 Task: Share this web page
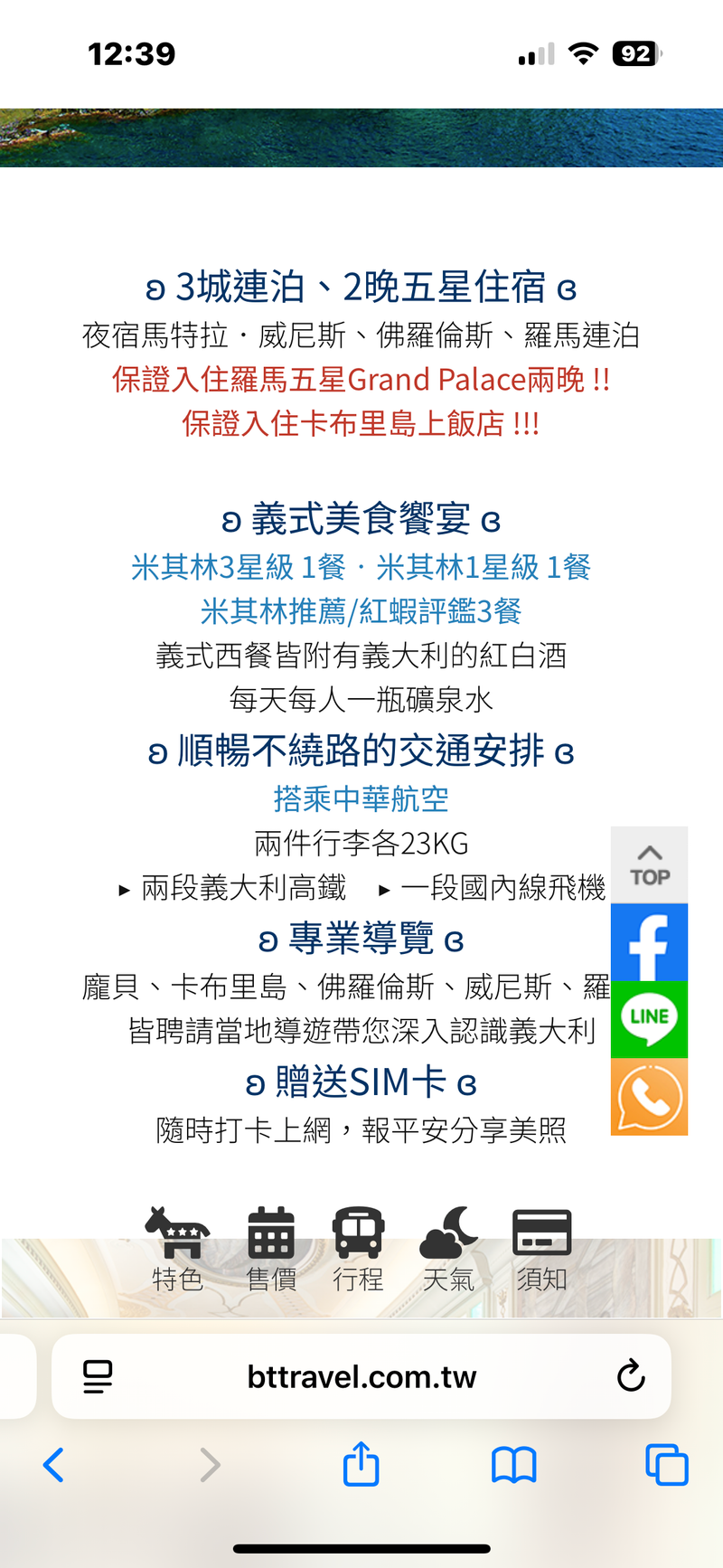pyautogui.click(x=361, y=1464)
